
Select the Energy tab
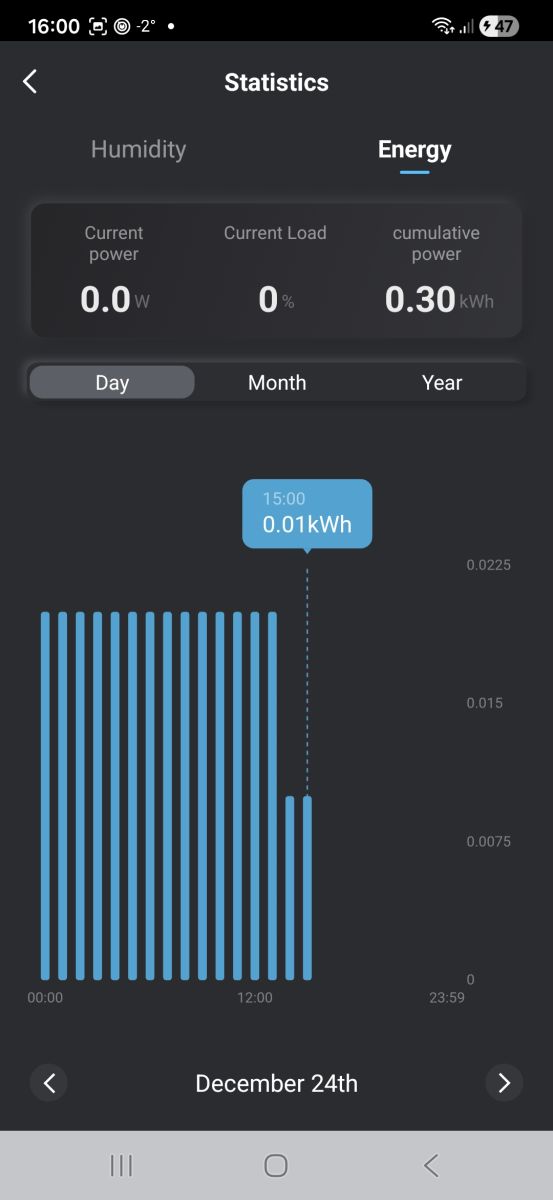tap(414, 150)
